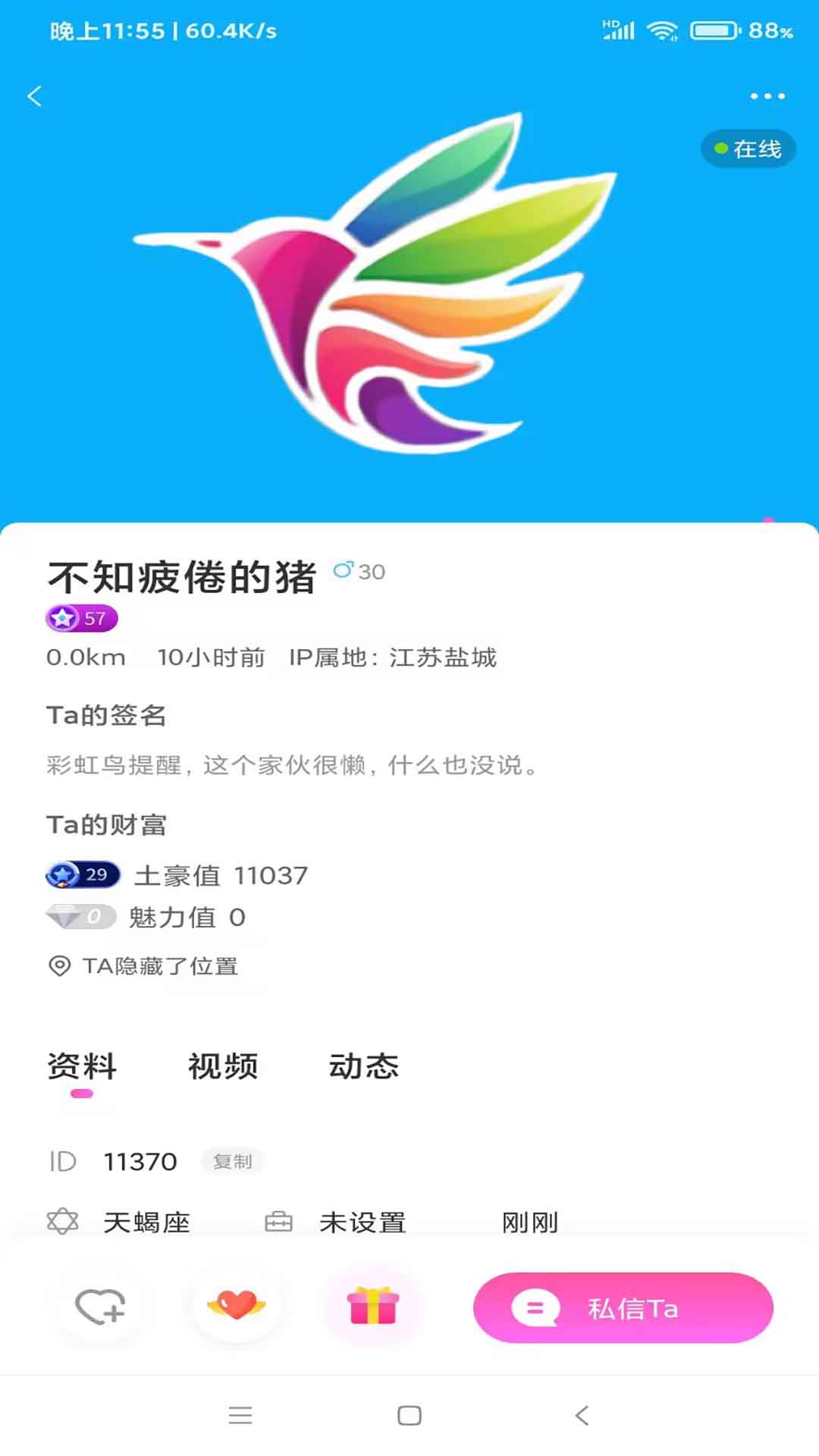Tap the back arrow at top left
Viewport: 819px width, 1456px height.
(x=33, y=96)
